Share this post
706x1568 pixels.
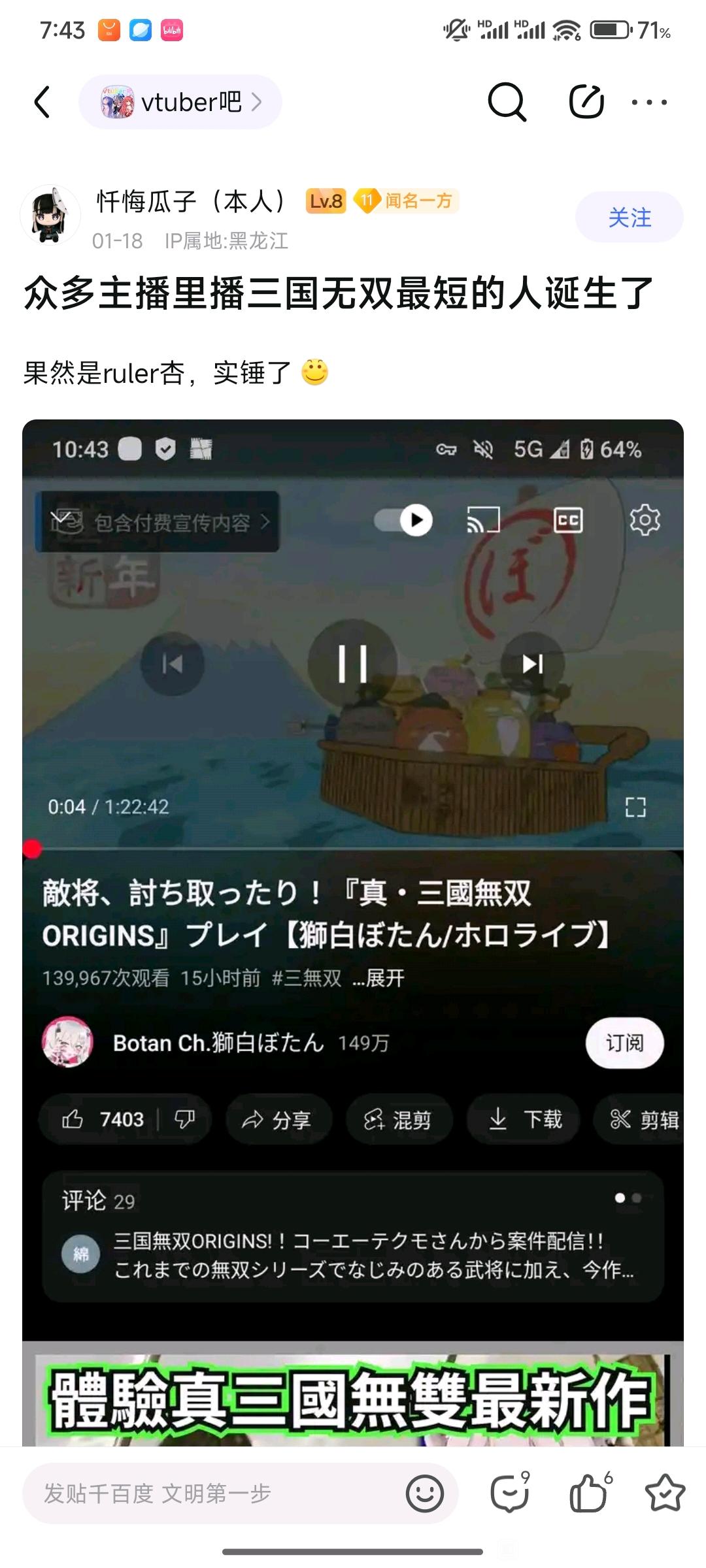586,102
